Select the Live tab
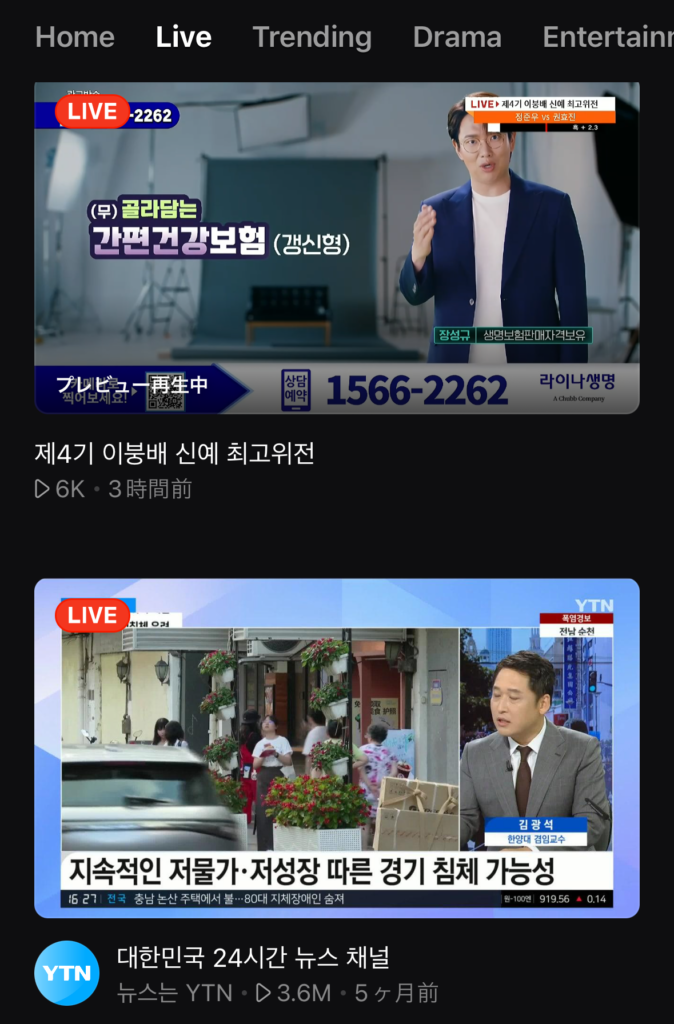The image size is (674, 1024). [x=184, y=38]
